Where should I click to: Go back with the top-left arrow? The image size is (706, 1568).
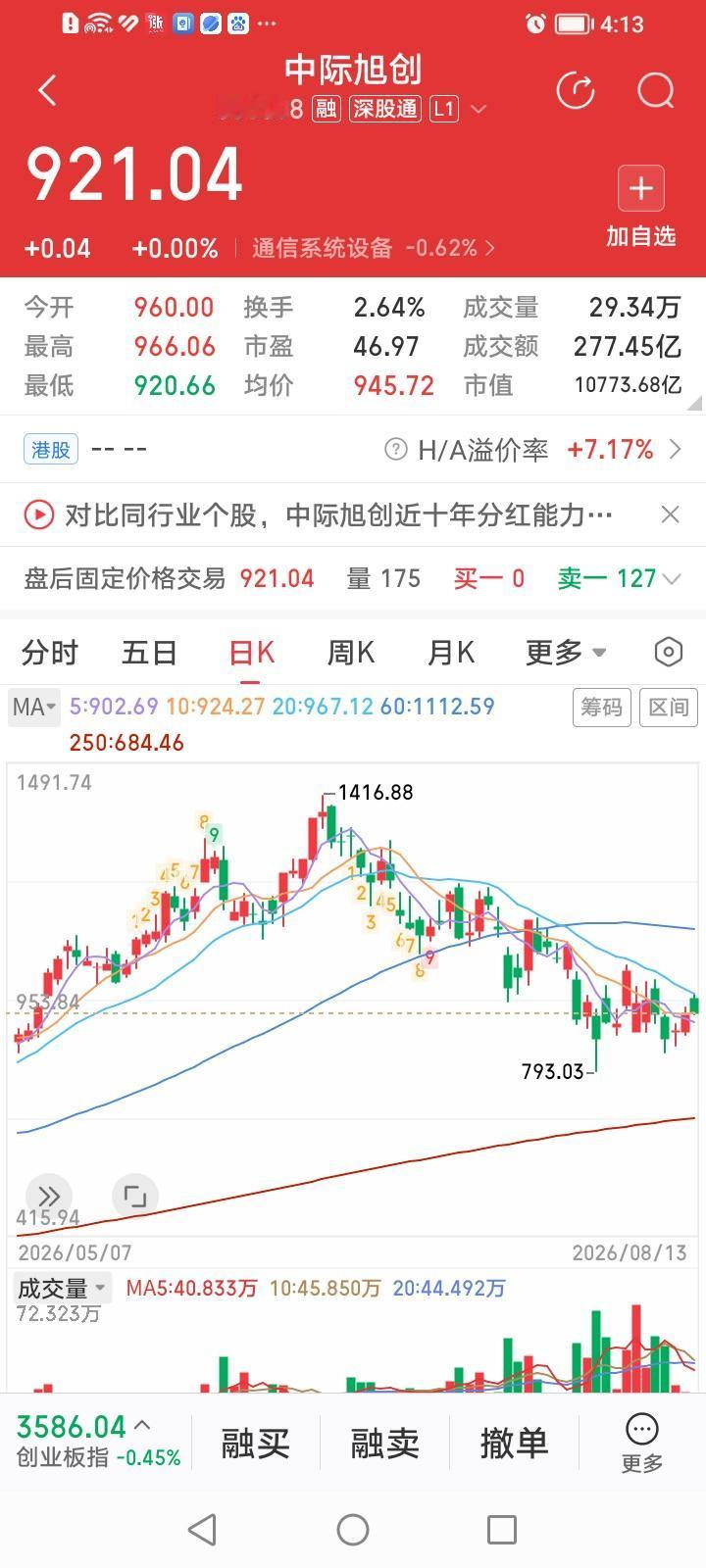coord(47,91)
